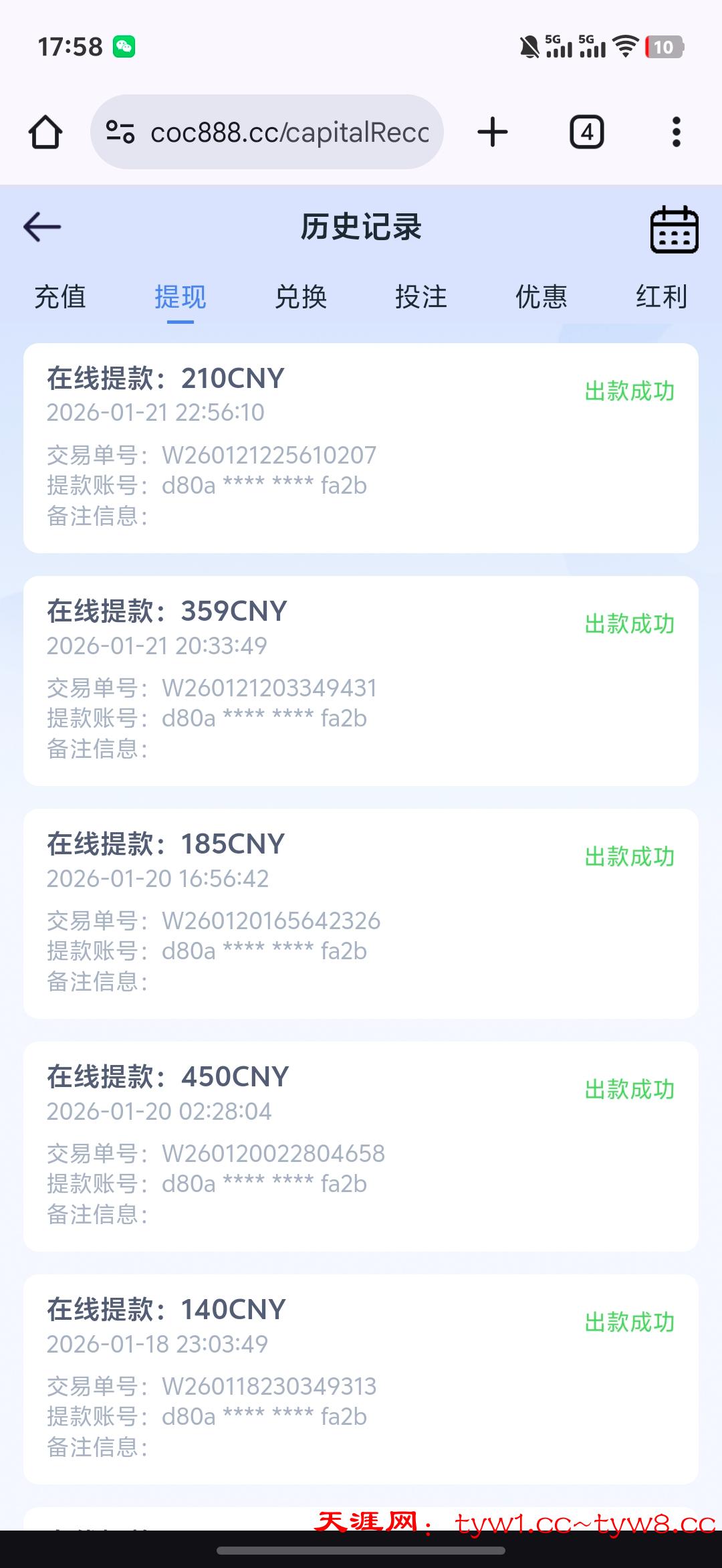This screenshot has width=722, height=1568.
Task: Open the browser overflow menu
Action: click(x=677, y=132)
